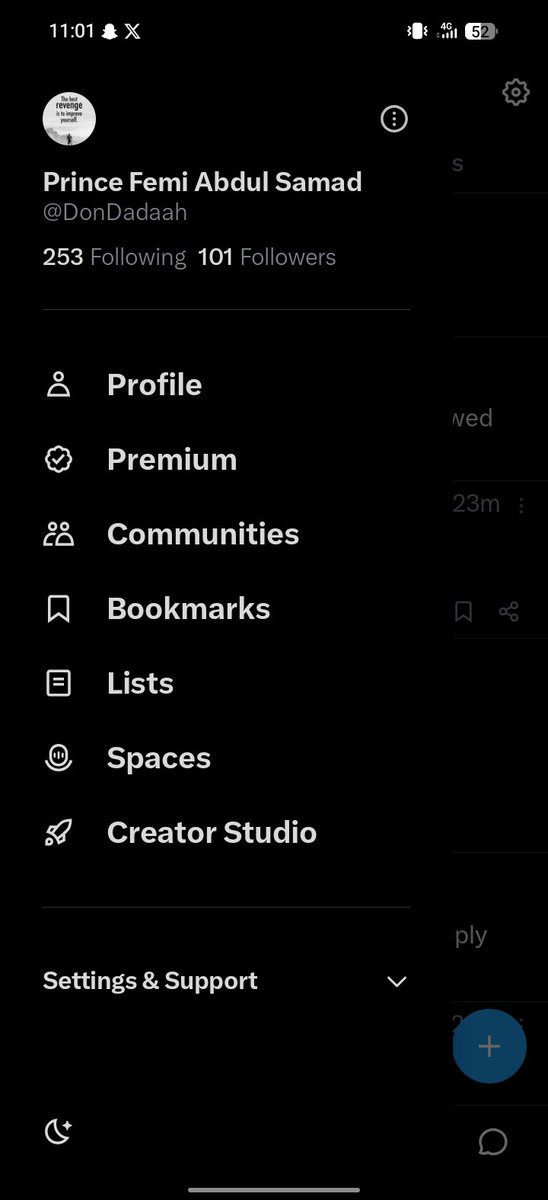Launch Creator Studio
The image size is (548, 1200).
226,833
